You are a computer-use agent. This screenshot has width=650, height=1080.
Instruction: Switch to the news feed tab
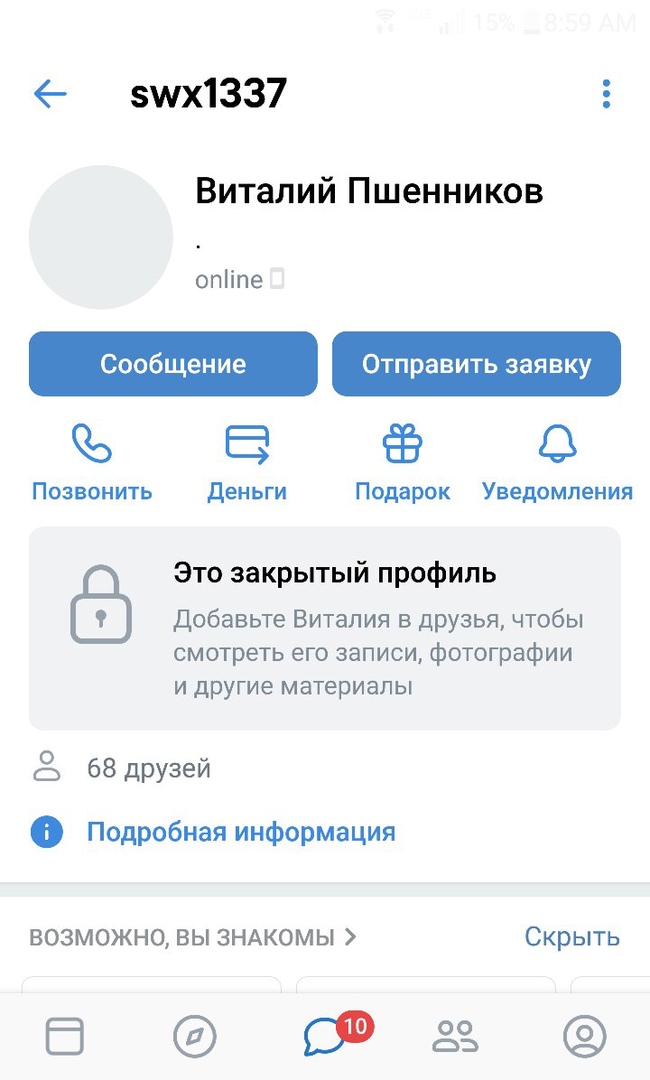point(66,1036)
